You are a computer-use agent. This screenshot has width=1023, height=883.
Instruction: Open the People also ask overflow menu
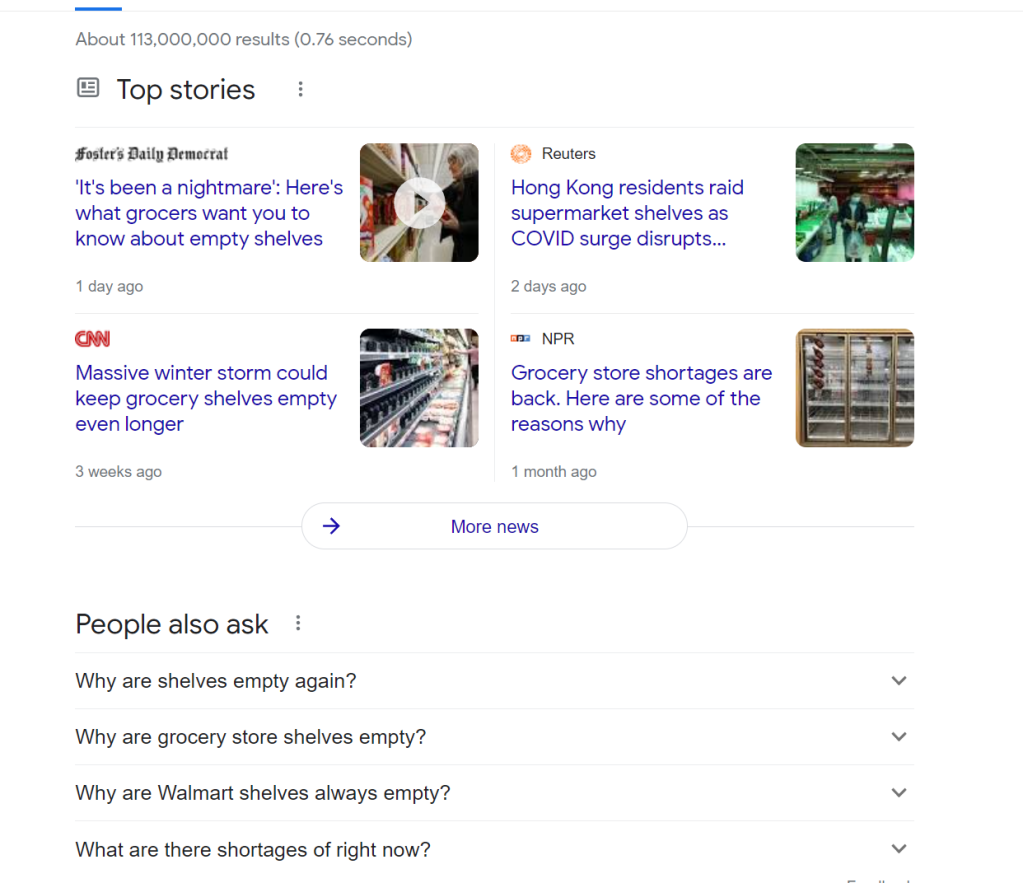[x=298, y=624]
